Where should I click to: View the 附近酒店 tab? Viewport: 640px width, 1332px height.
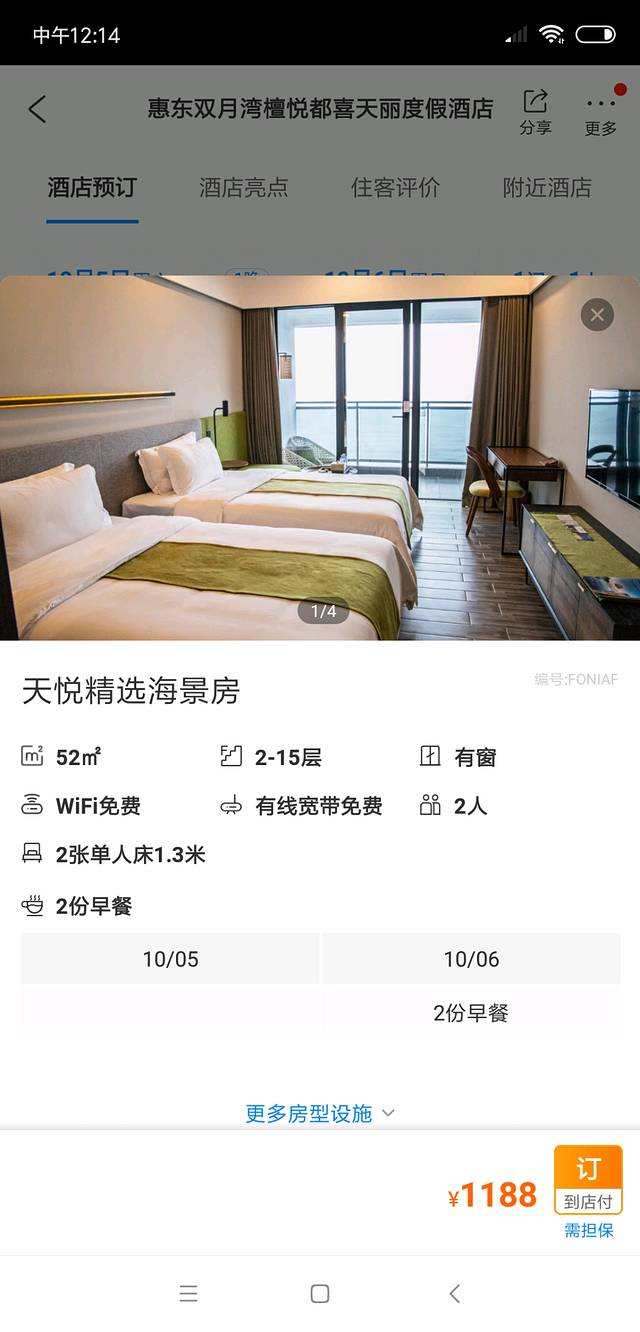tap(547, 187)
